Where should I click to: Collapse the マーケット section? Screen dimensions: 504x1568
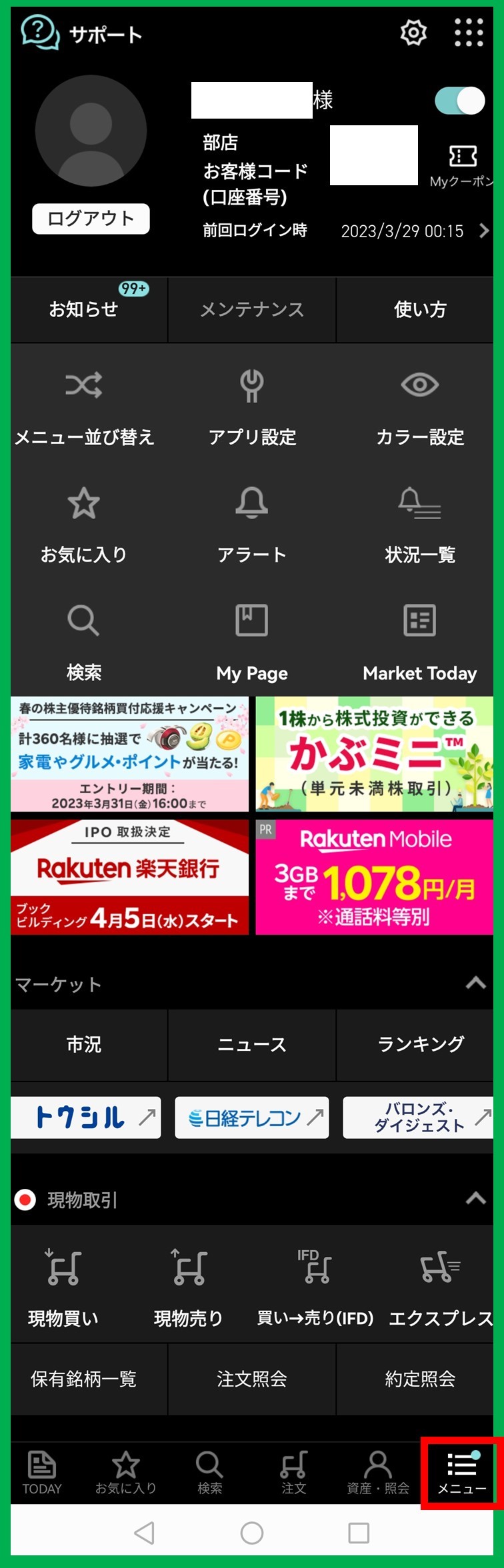475,983
